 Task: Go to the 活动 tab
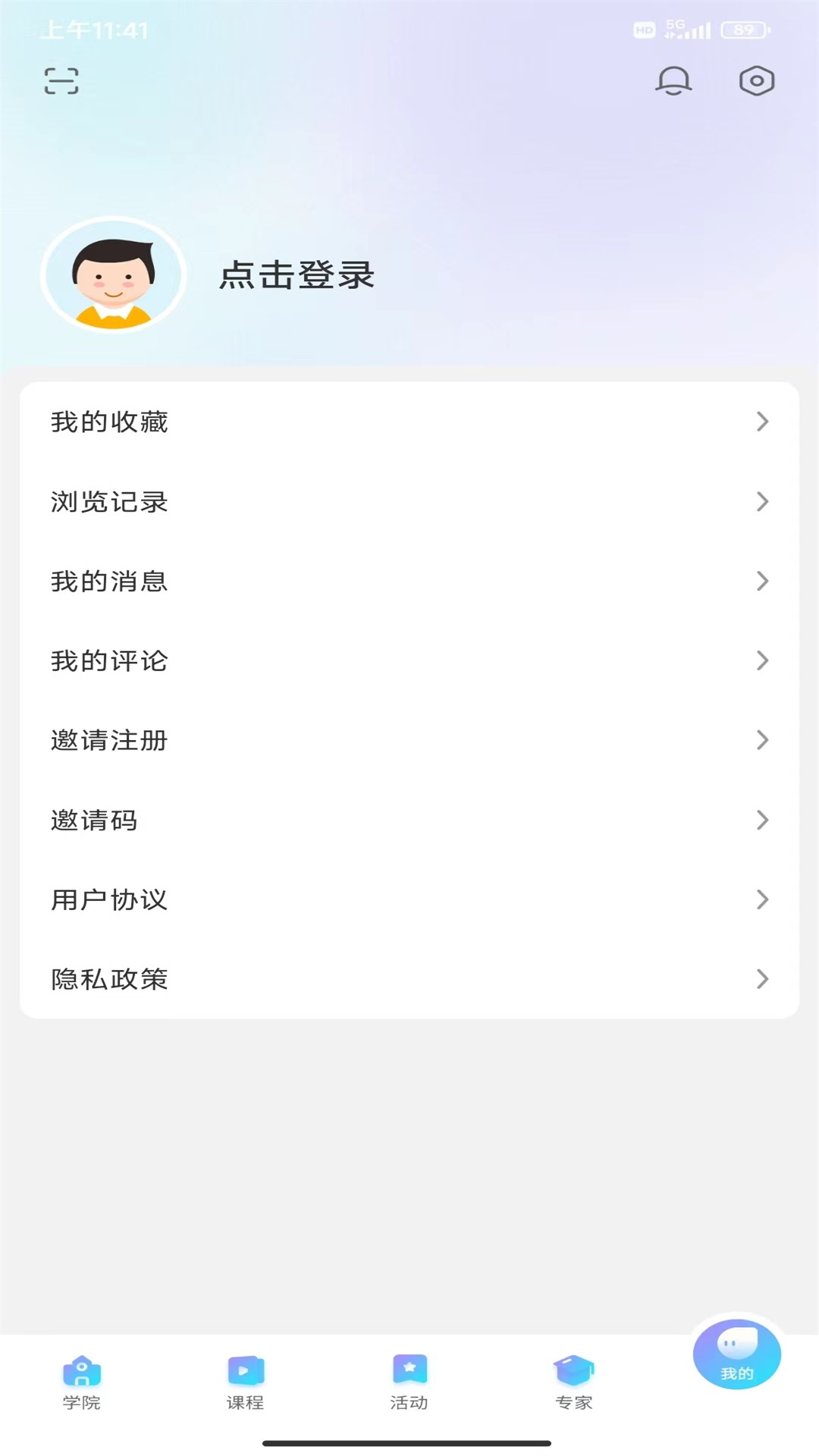coord(409,1382)
